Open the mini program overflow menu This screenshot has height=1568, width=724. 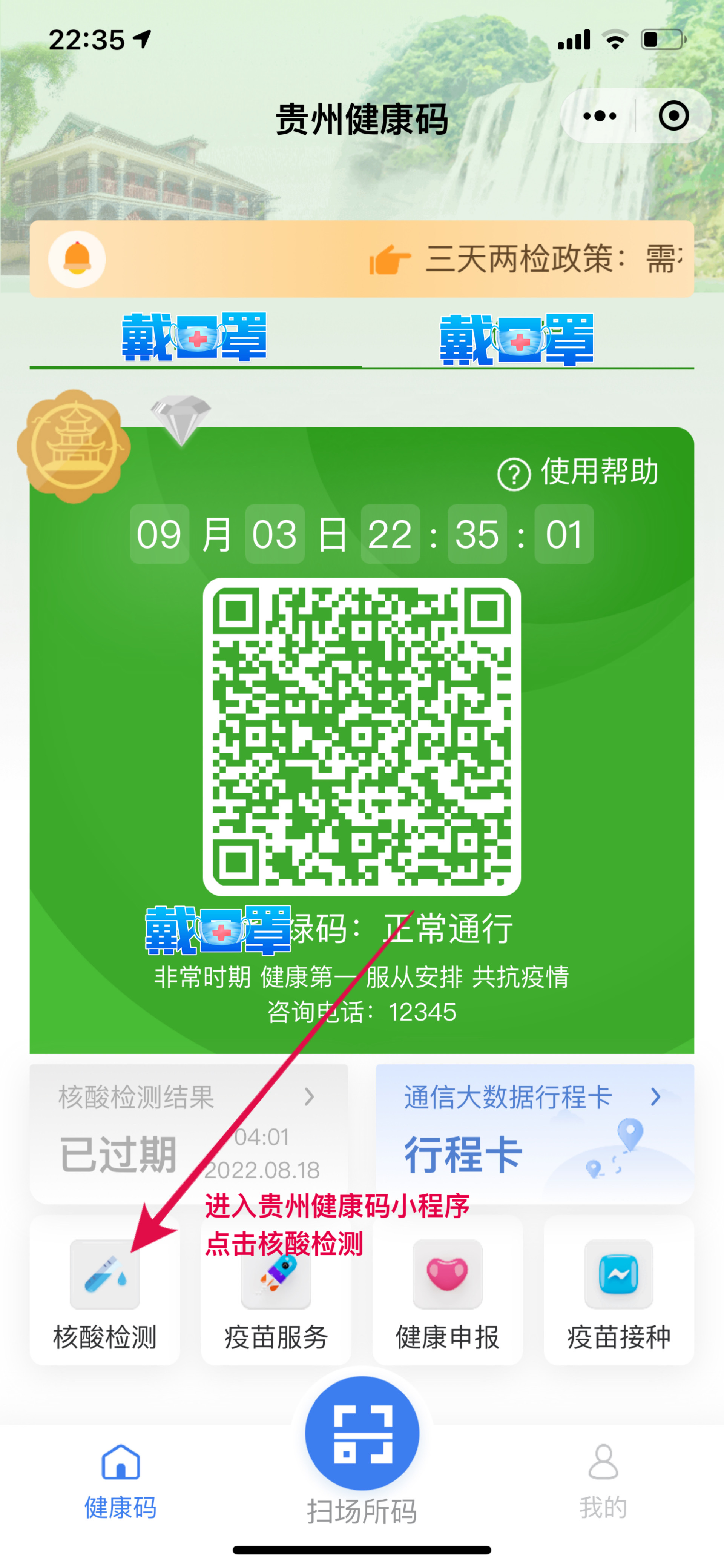point(599,116)
